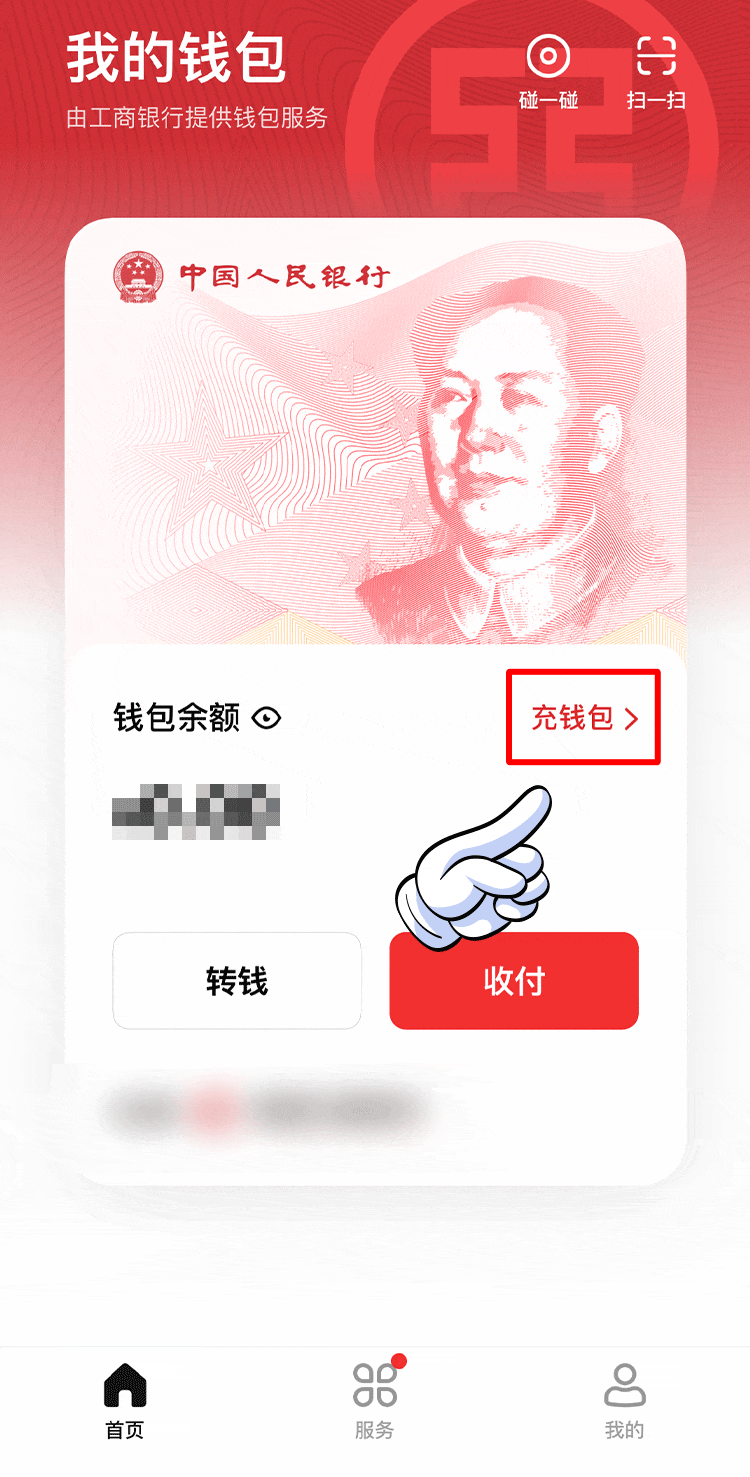Viewport: 750px width, 1477px height.
Task: Tap 充钱包 to top up the wallet
Action: pyautogui.click(x=583, y=718)
